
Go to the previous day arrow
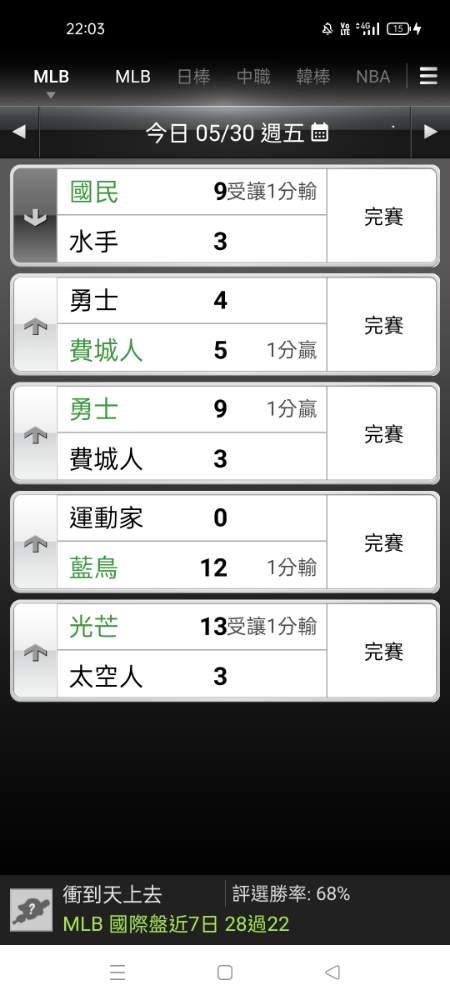19,132
